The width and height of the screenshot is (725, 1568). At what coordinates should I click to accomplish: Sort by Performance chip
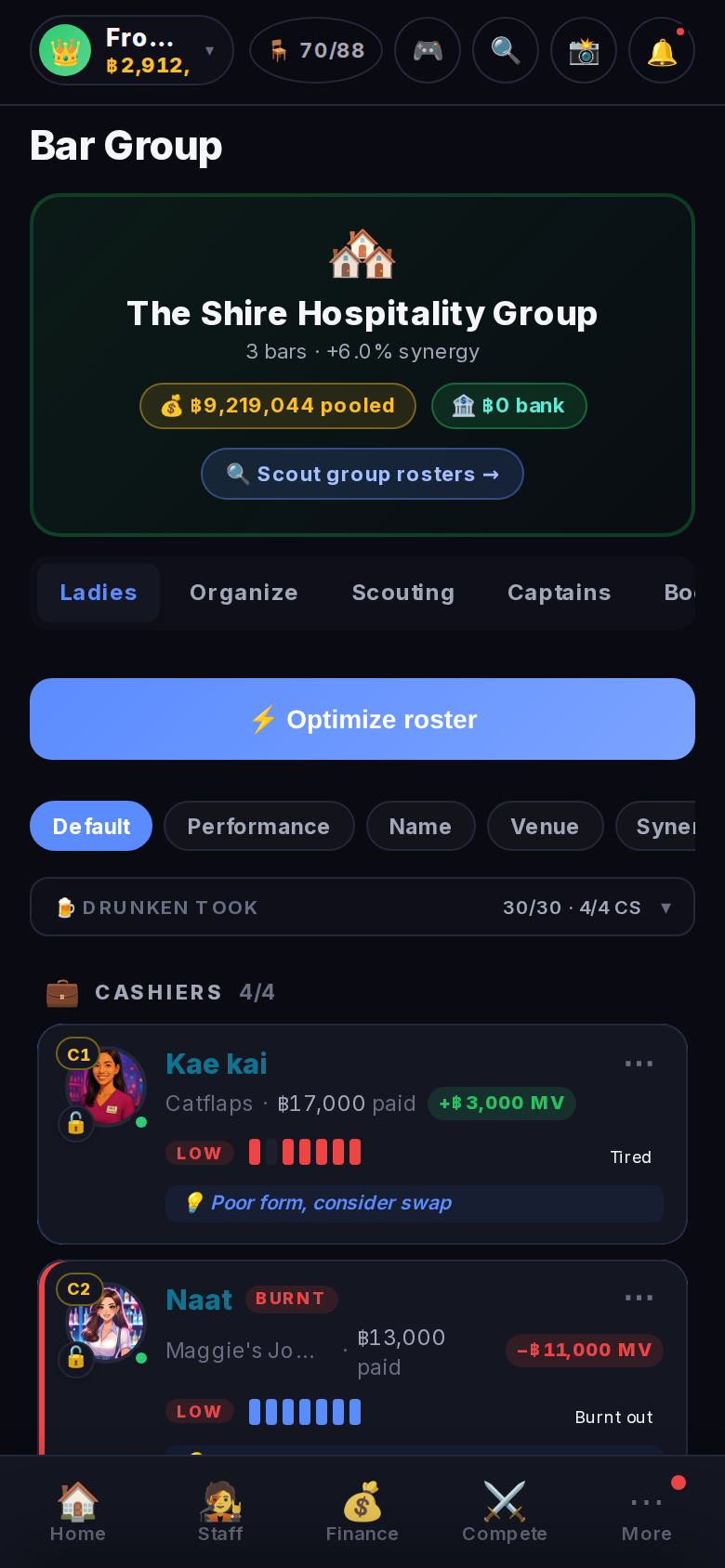click(x=259, y=826)
